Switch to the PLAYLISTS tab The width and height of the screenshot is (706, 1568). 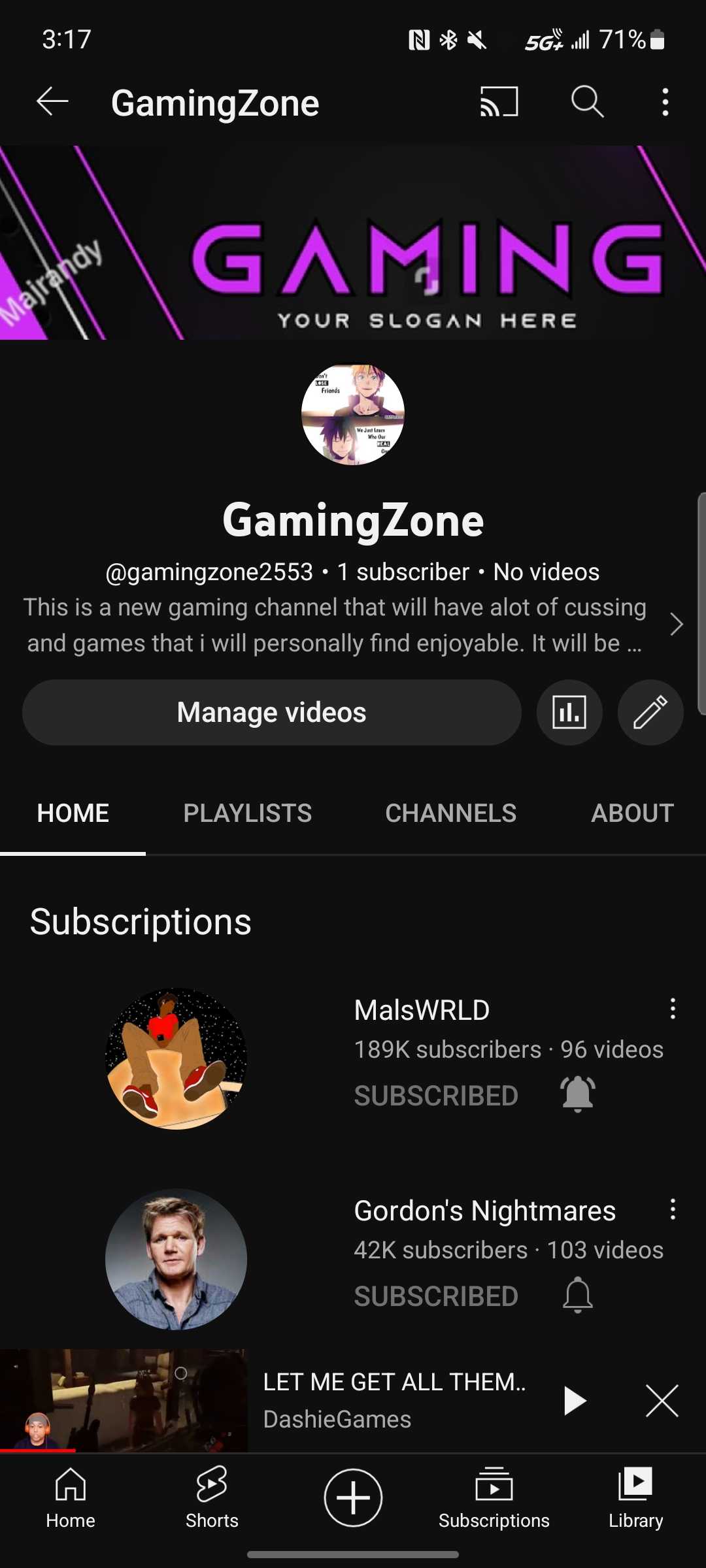247,813
